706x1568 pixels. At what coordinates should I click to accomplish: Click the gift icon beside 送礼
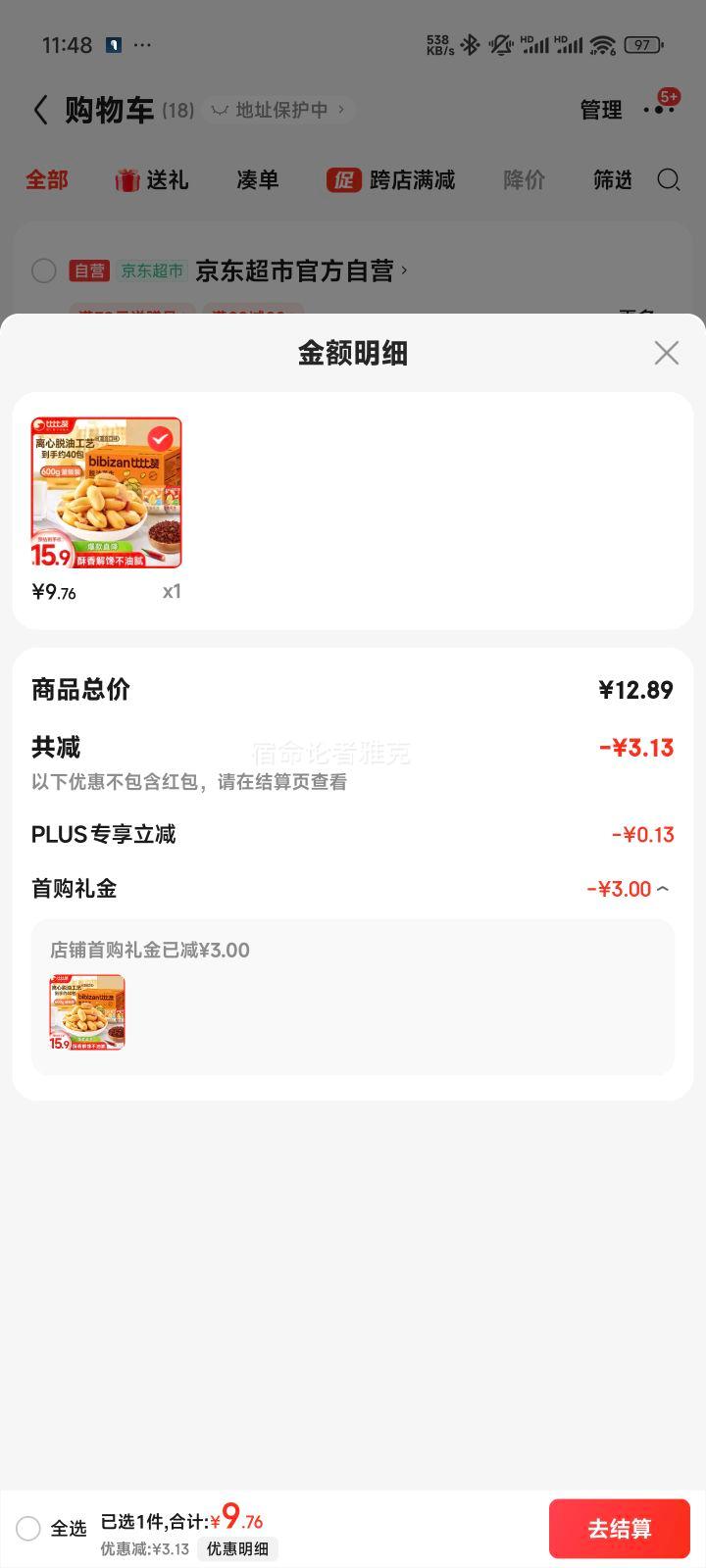coord(125,180)
